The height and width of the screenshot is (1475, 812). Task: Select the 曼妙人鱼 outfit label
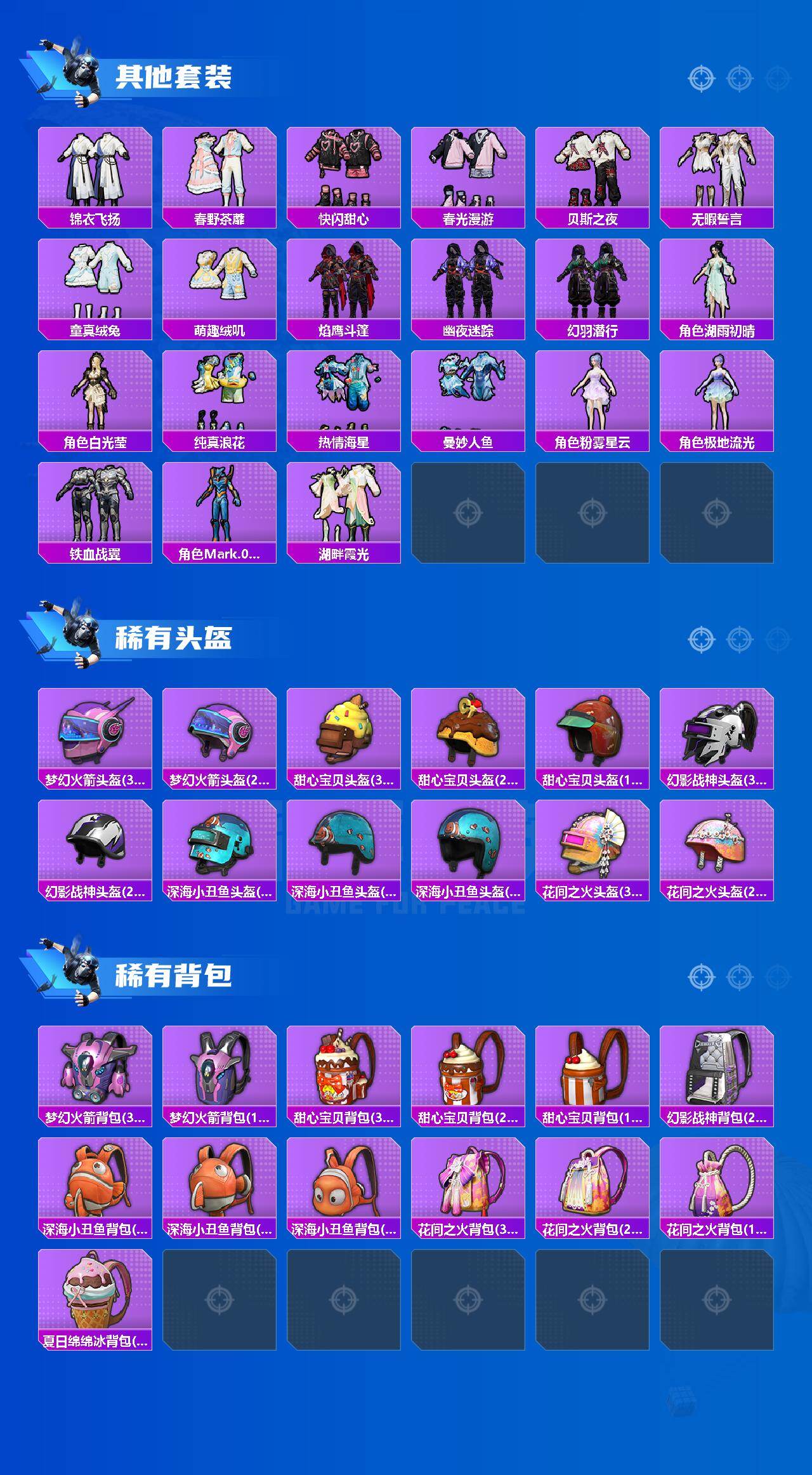(x=468, y=441)
